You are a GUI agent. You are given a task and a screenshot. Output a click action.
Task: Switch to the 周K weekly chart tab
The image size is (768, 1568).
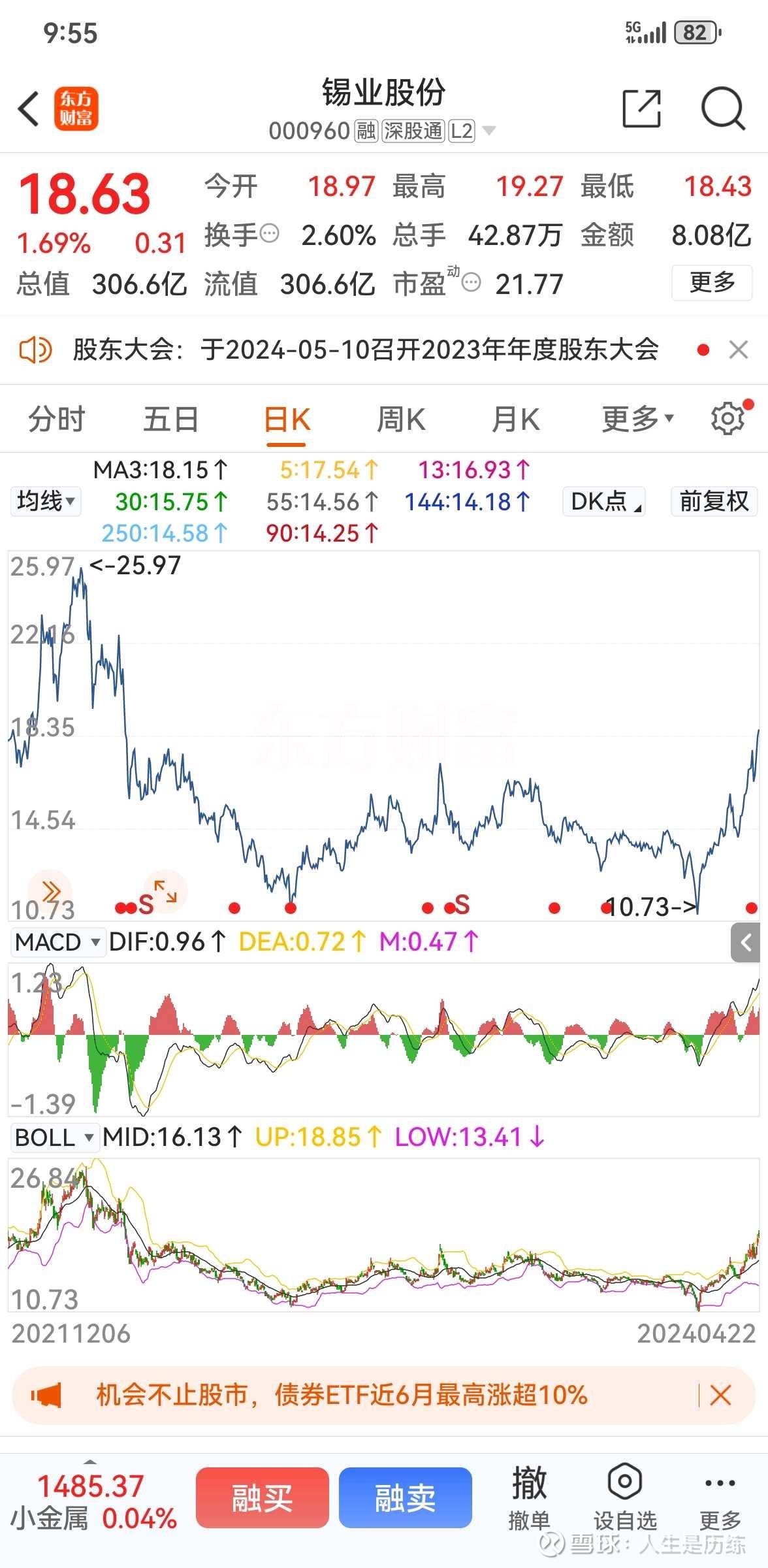401,418
